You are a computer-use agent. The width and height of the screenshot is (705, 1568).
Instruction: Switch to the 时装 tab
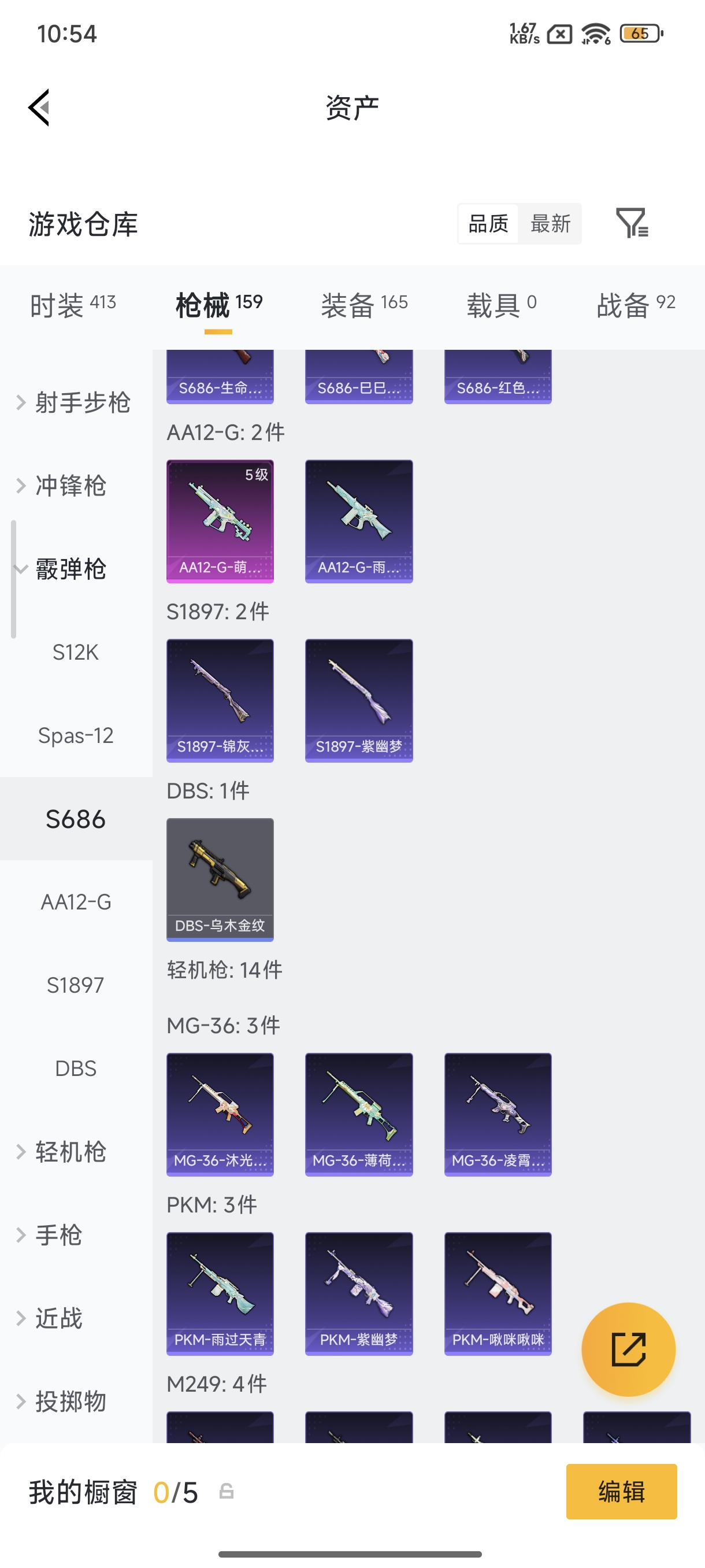coord(73,304)
